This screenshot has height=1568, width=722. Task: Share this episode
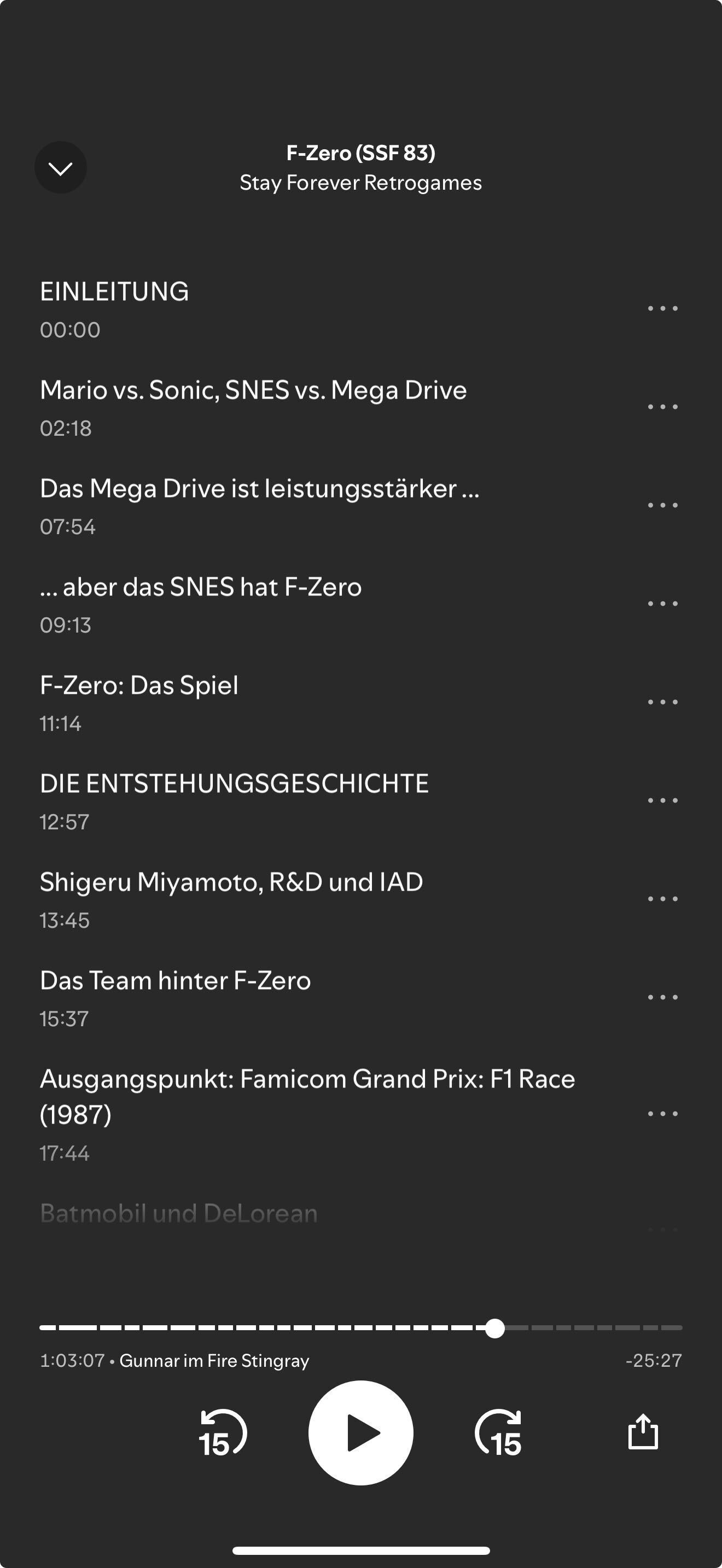tap(643, 1432)
